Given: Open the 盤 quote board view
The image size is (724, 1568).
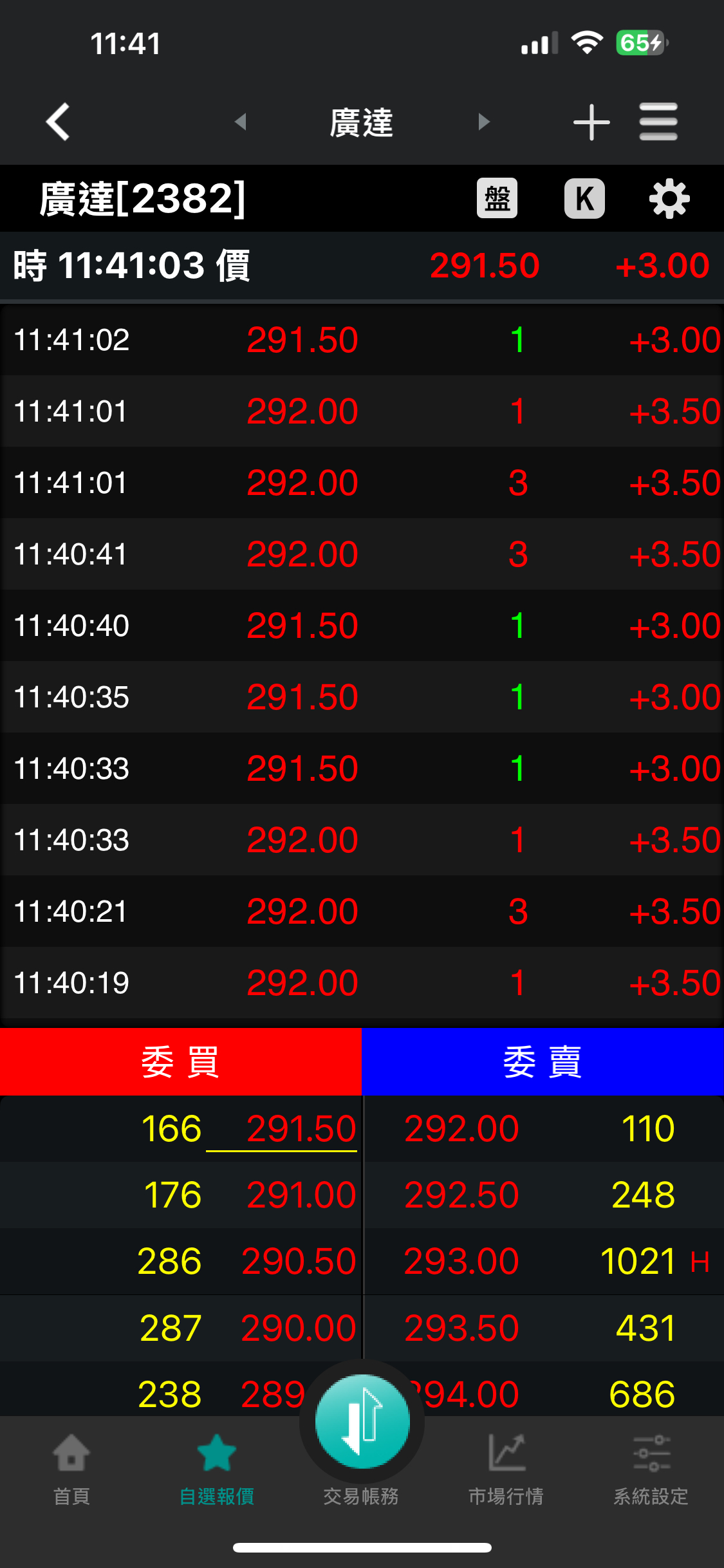Looking at the screenshot, I should [x=497, y=198].
